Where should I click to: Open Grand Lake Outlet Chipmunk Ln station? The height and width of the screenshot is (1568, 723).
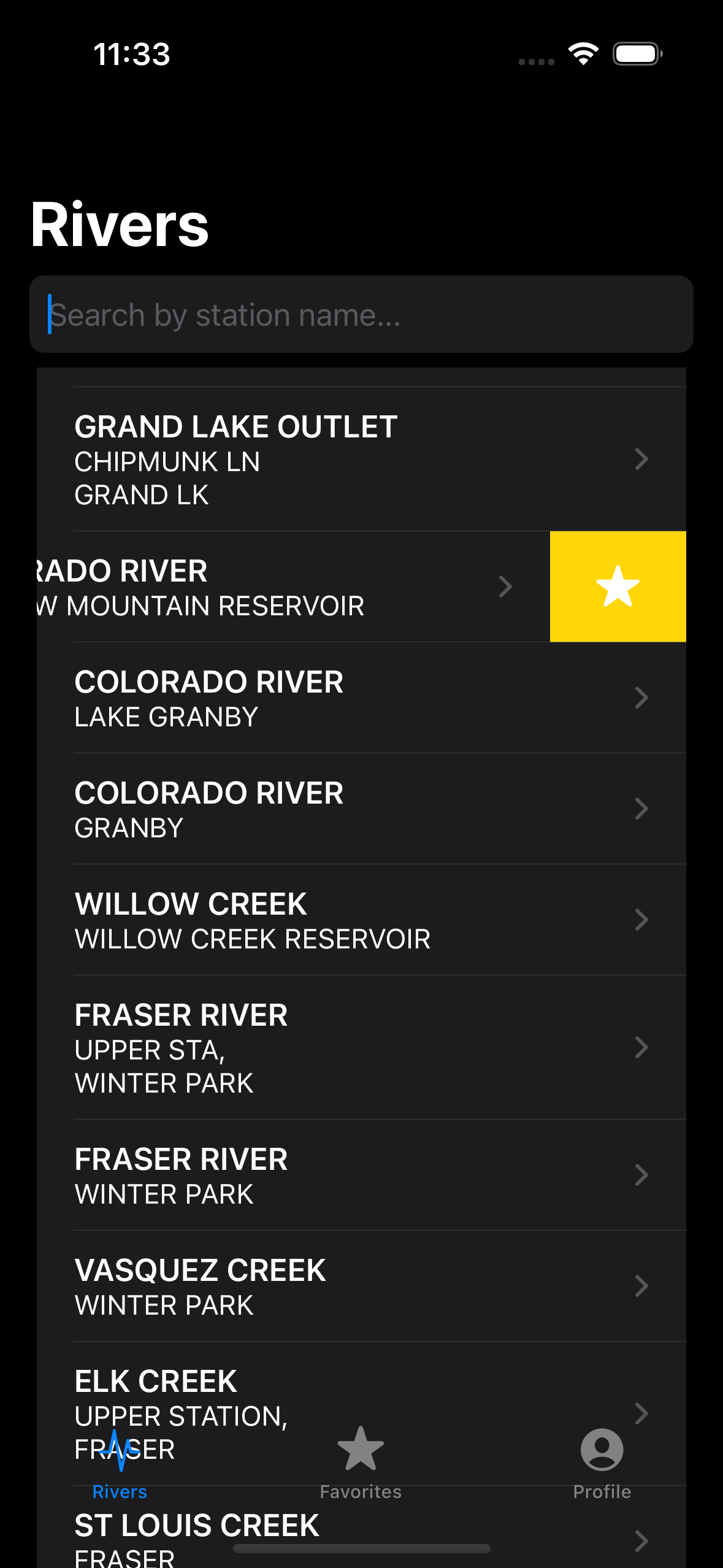(x=361, y=459)
